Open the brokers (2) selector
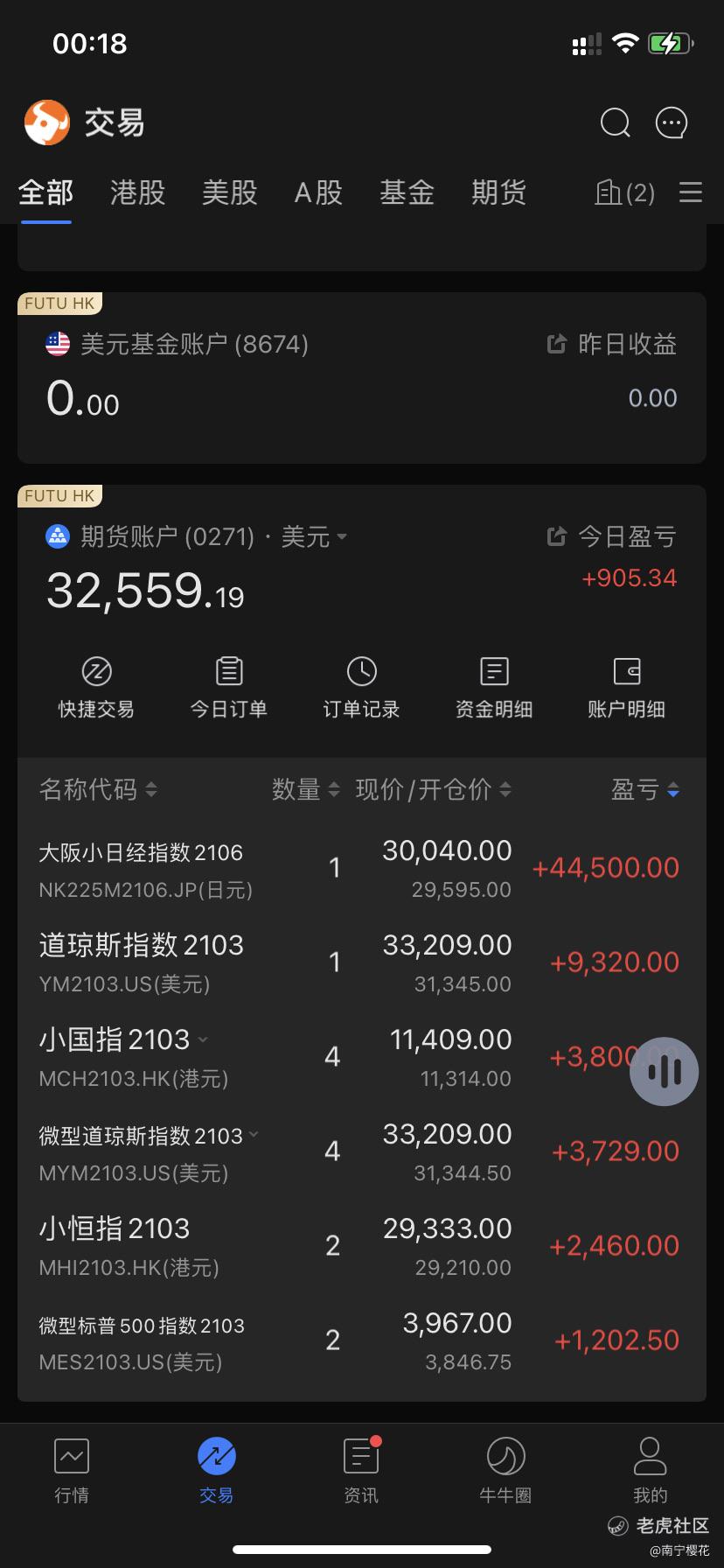Image resolution: width=724 pixels, height=1568 pixels. (x=624, y=192)
